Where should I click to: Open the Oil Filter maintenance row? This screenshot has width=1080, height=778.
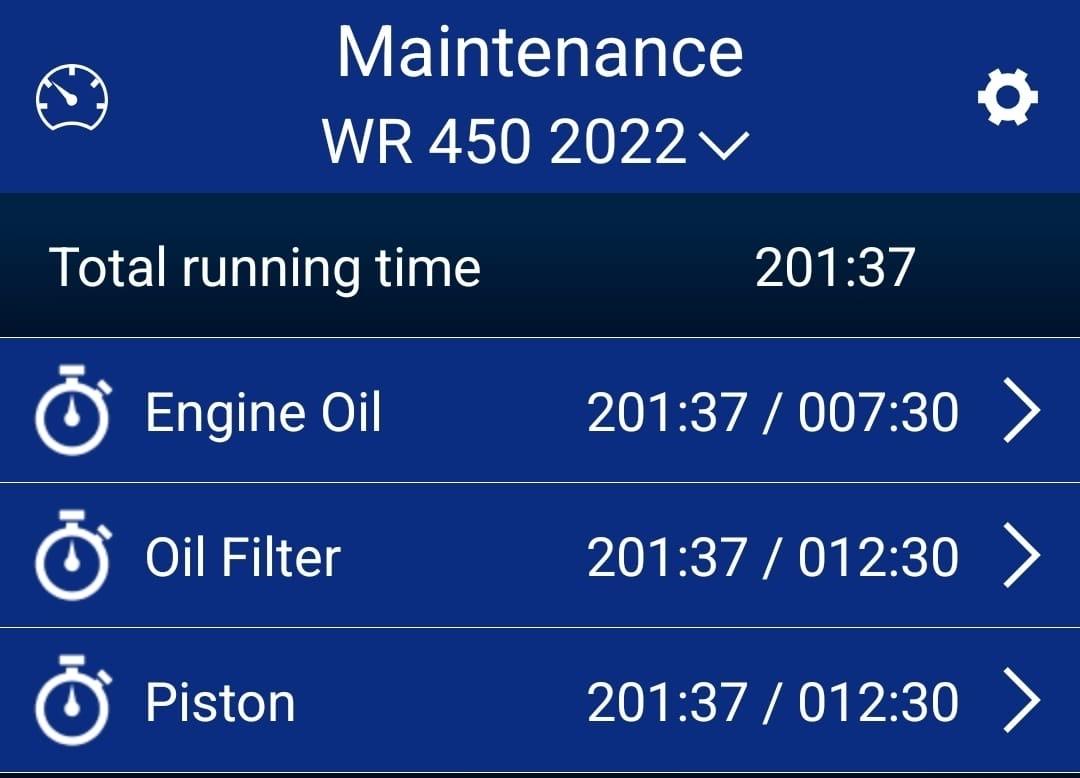point(540,556)
